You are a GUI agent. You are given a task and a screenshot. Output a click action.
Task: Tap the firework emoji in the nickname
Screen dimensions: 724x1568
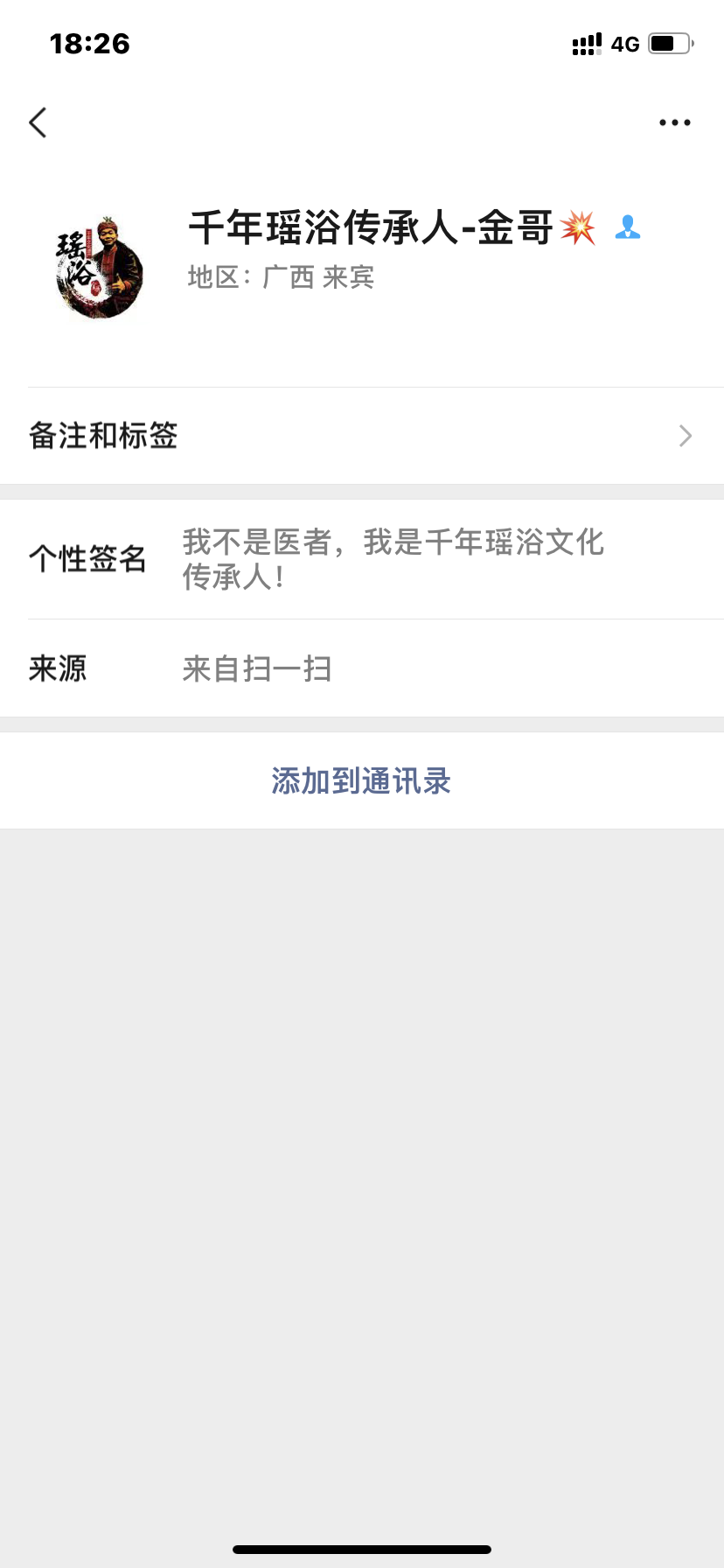(x=577, y=227)
